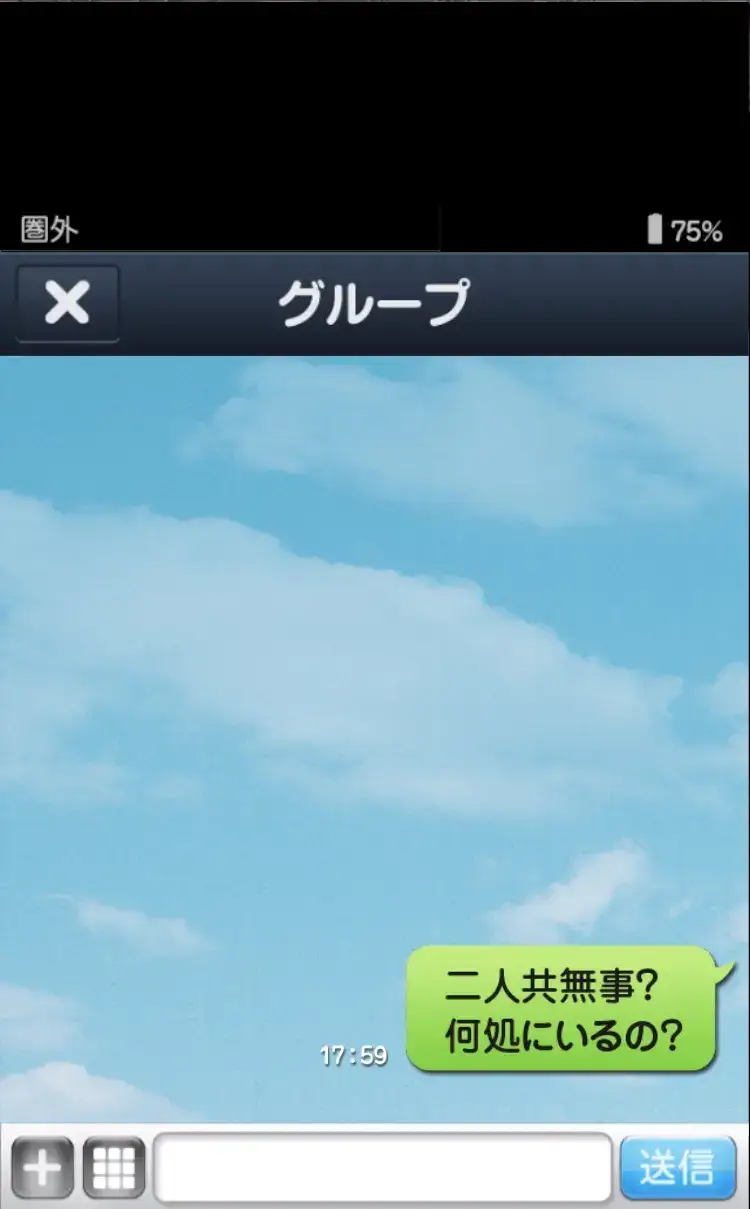Close the グループ chat with the X button
This screenshot has height=1209, width=750.
pyautogui.click(x=67, y=303)
